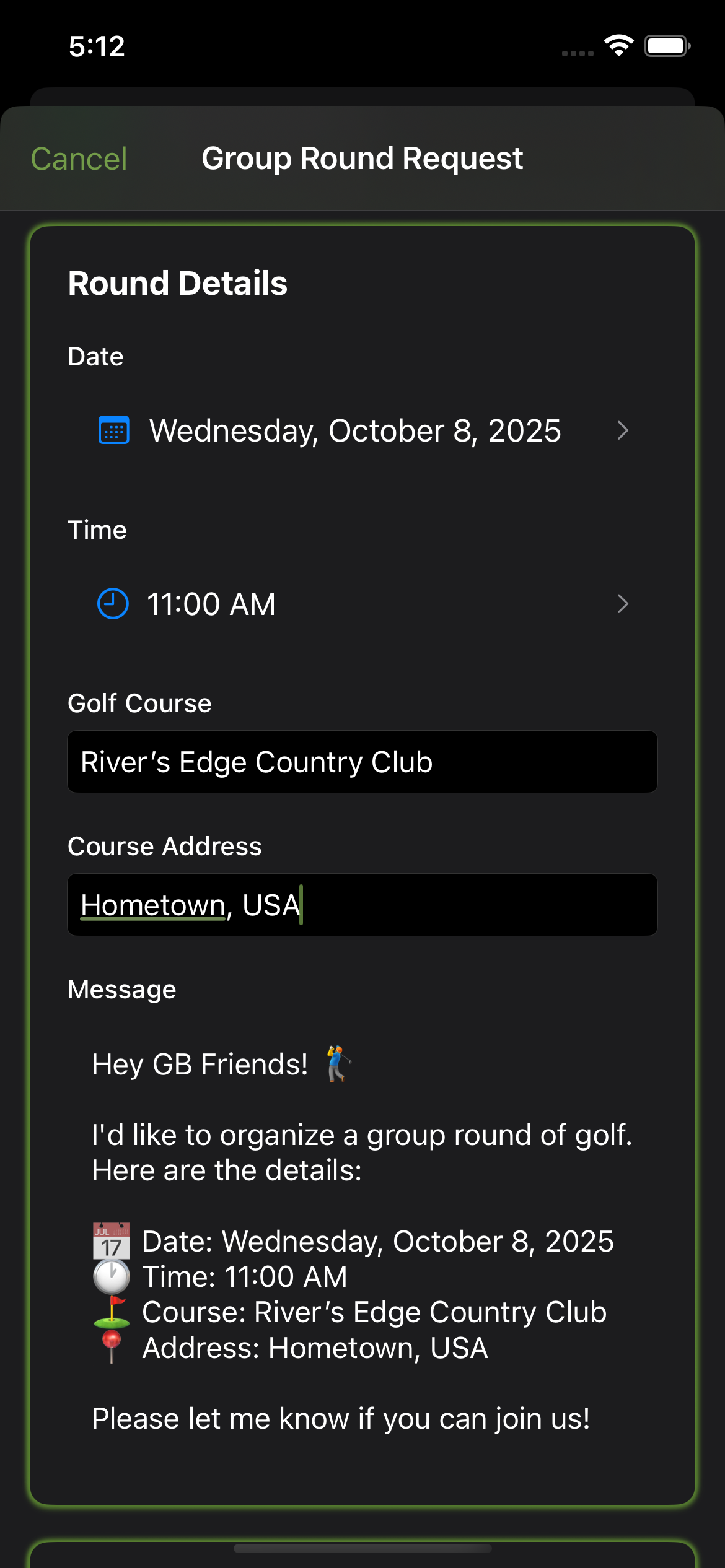The height and width of the screenshot is (1568, 725).
Task: Open the time picker showing 11:00 AM
Action: [x=211, y=603]
